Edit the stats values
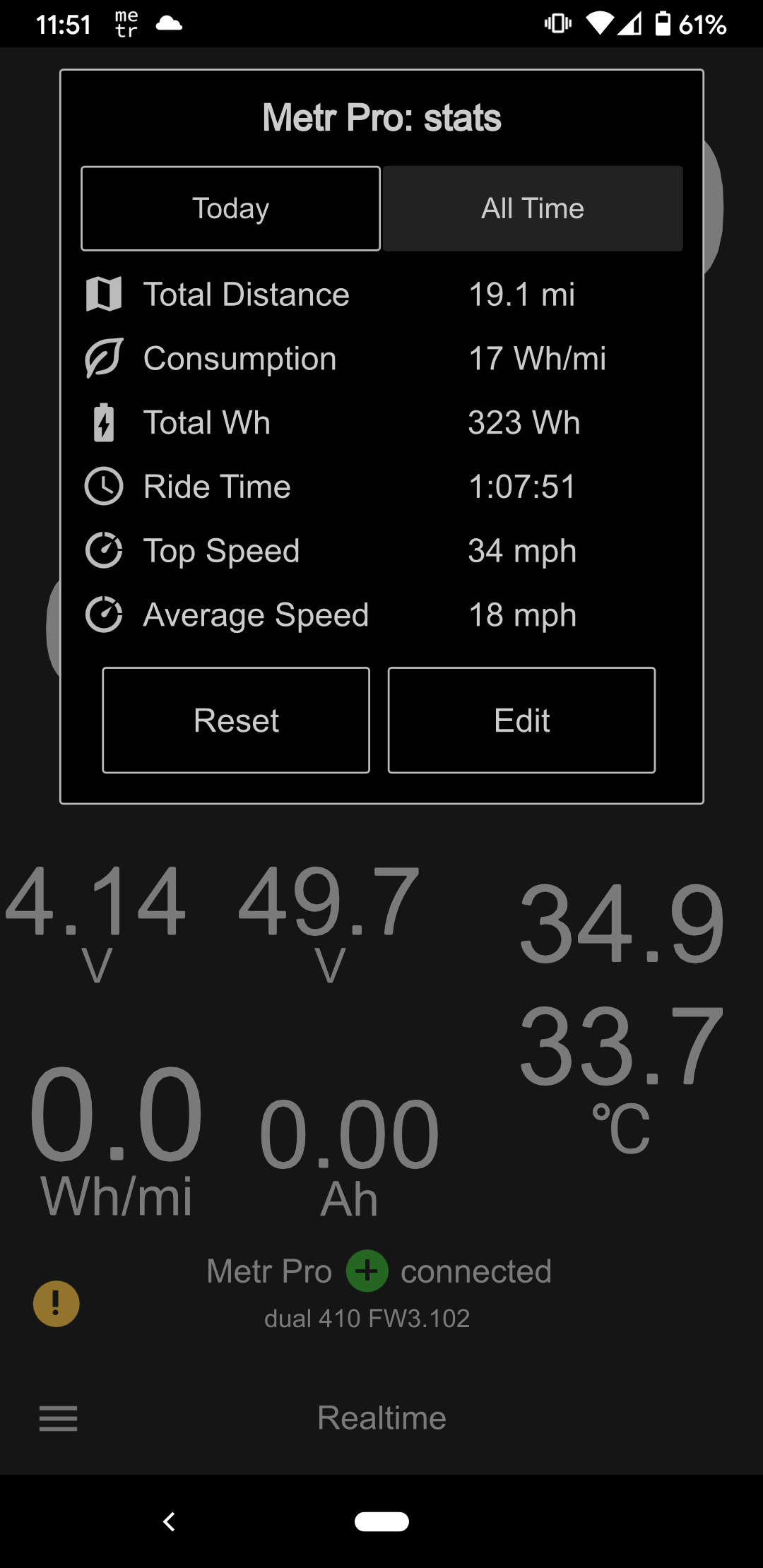763x1568 pixels. point(521,720)
